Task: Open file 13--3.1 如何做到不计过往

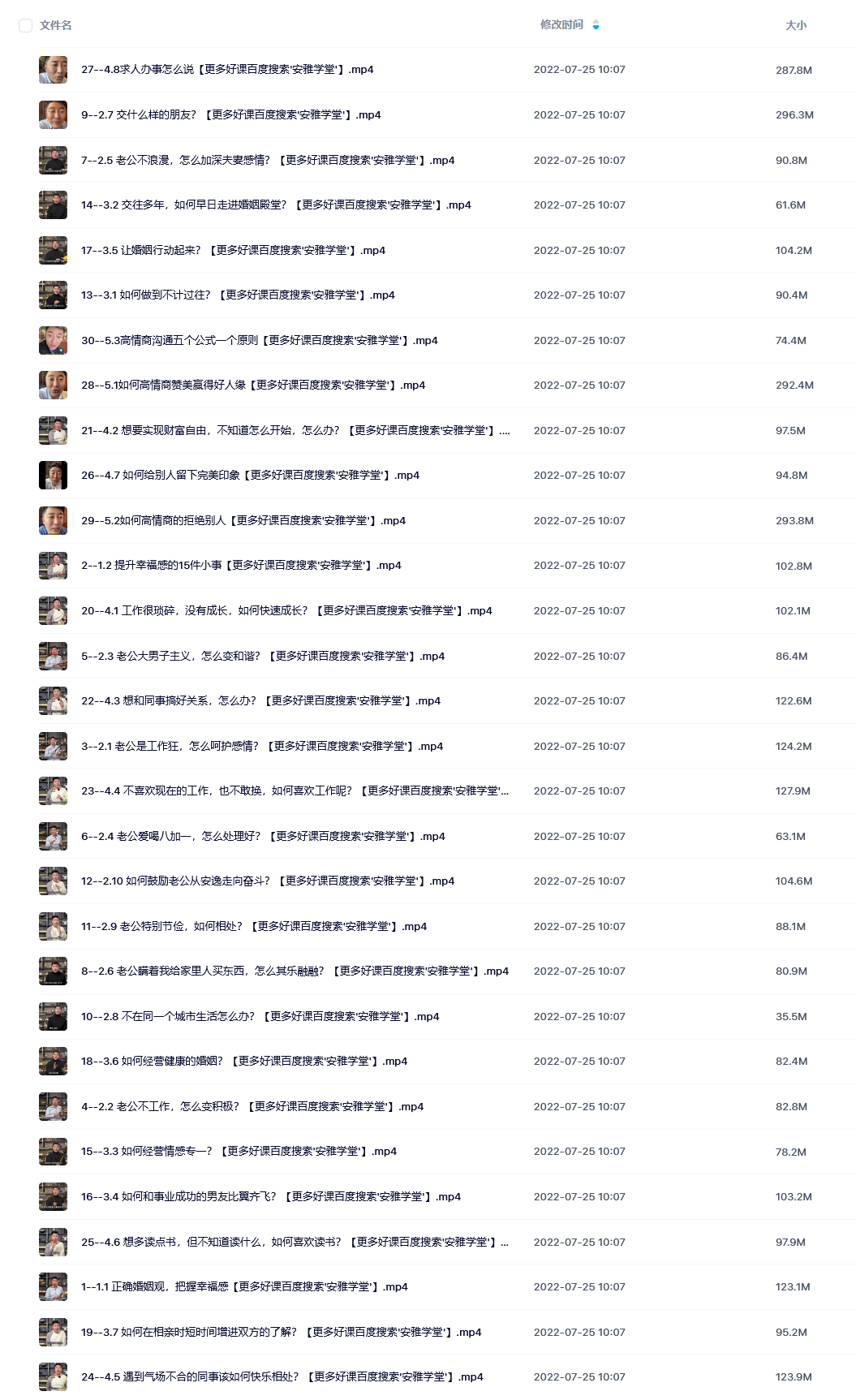Action: pyautogui.click(x=238, y=295)
